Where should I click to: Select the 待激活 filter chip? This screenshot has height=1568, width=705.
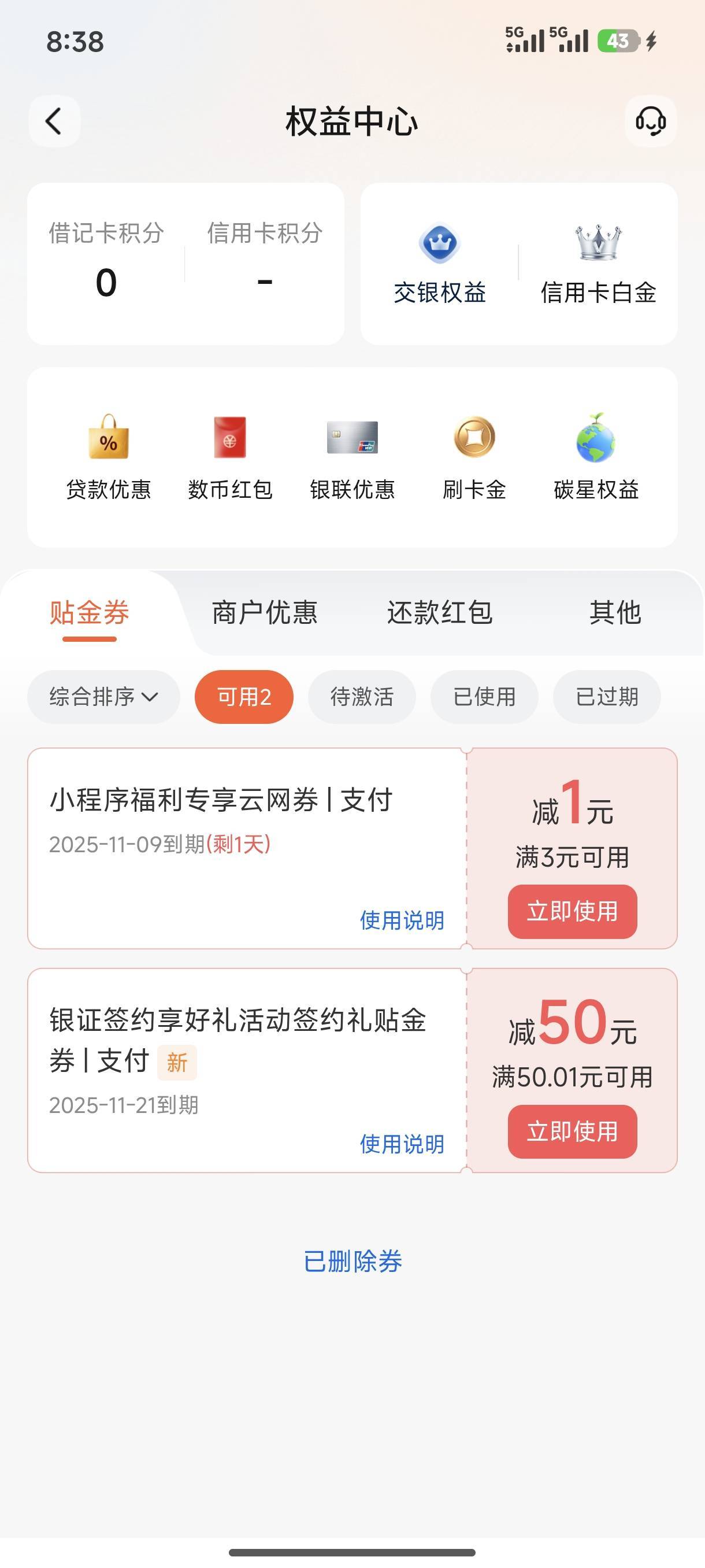362,697
